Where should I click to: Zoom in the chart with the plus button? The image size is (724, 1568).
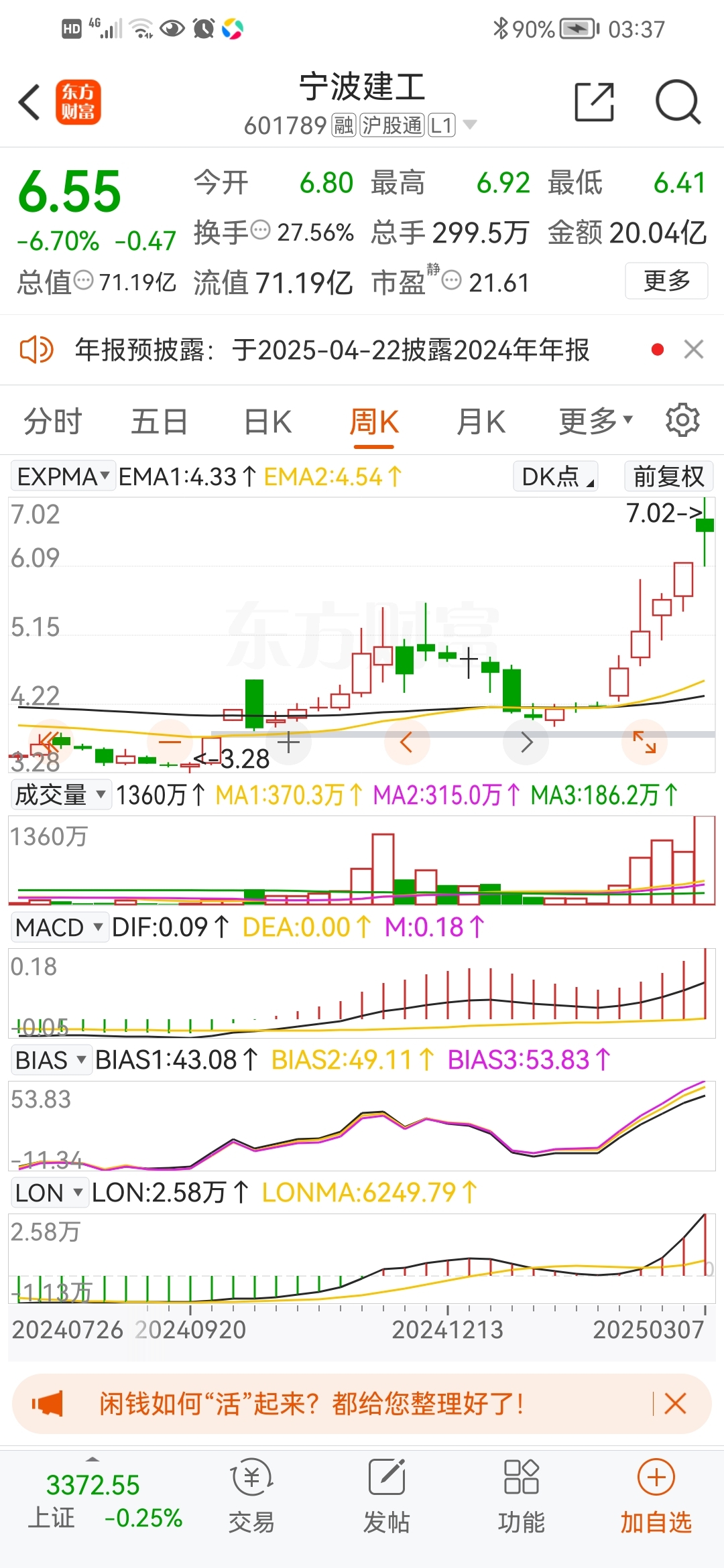(x=288, y=742)
